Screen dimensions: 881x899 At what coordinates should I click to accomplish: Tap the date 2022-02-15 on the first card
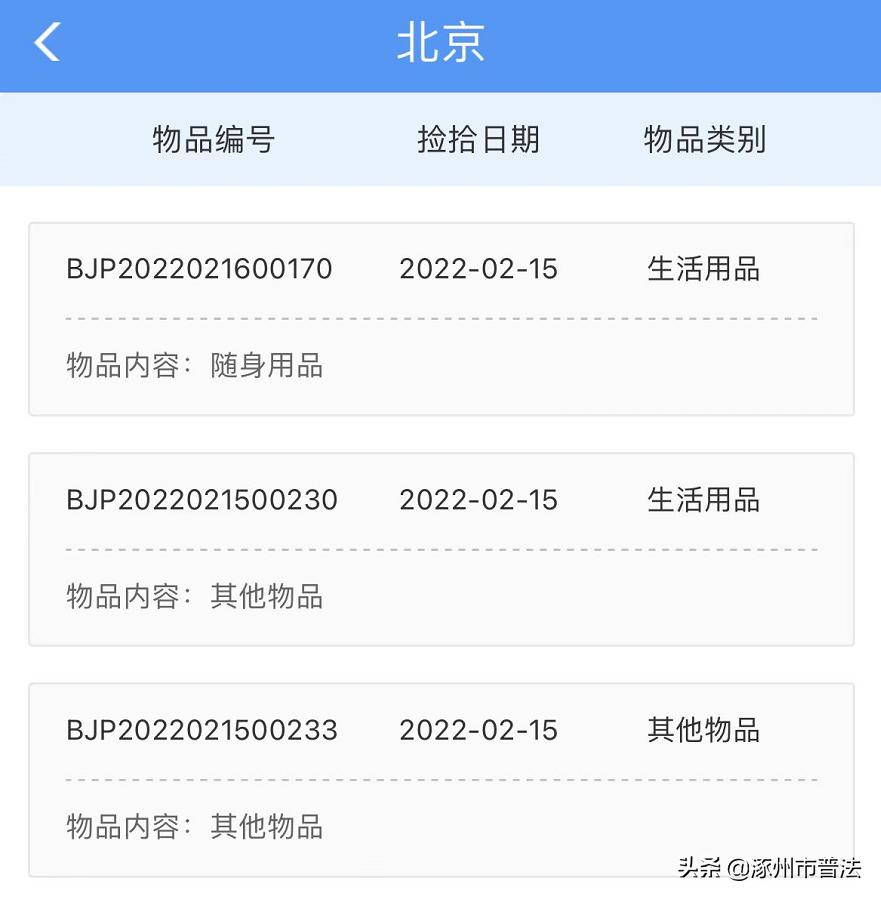pos(478,268)
